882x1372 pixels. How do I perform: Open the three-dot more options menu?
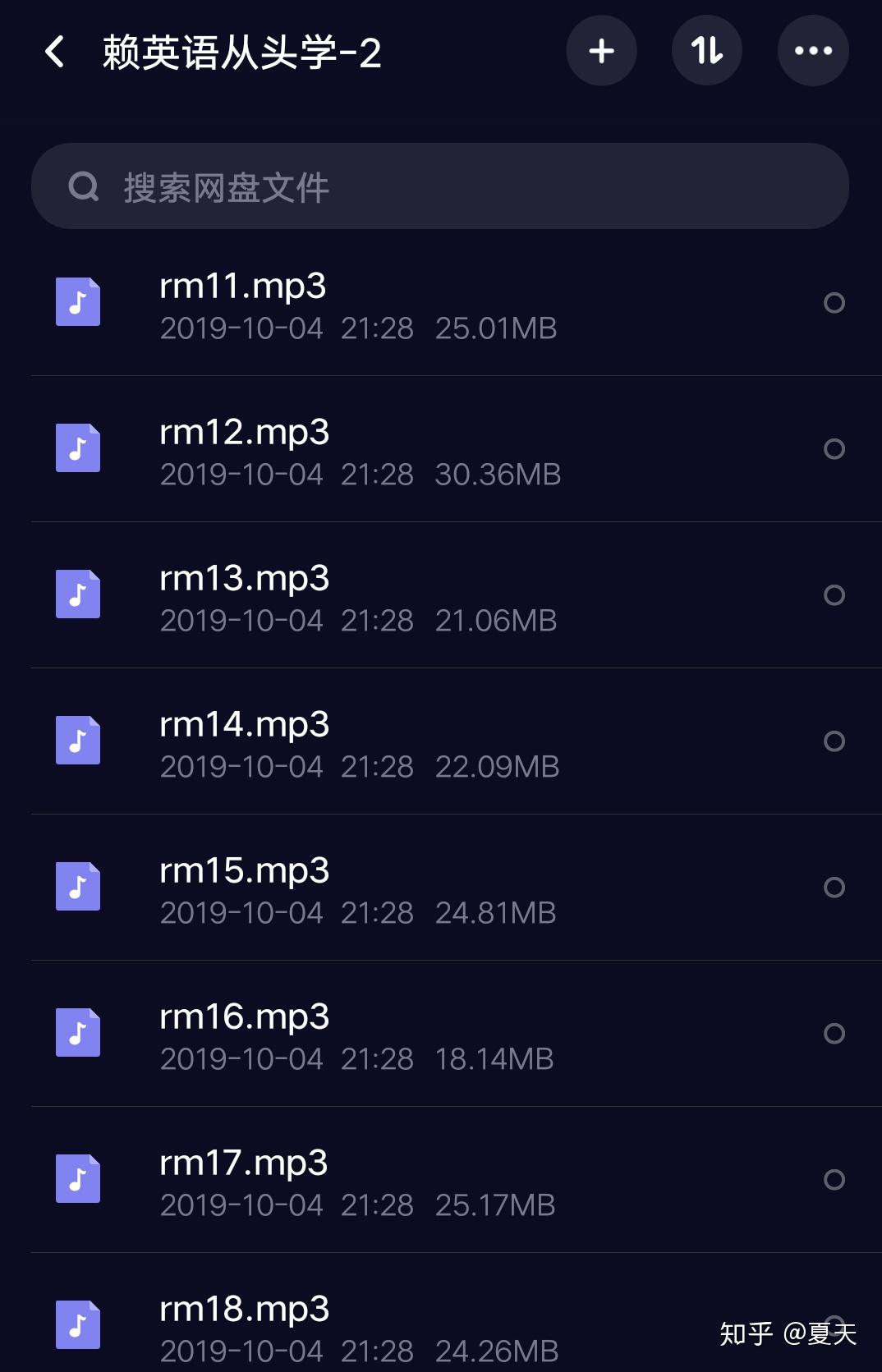(813, 51)
